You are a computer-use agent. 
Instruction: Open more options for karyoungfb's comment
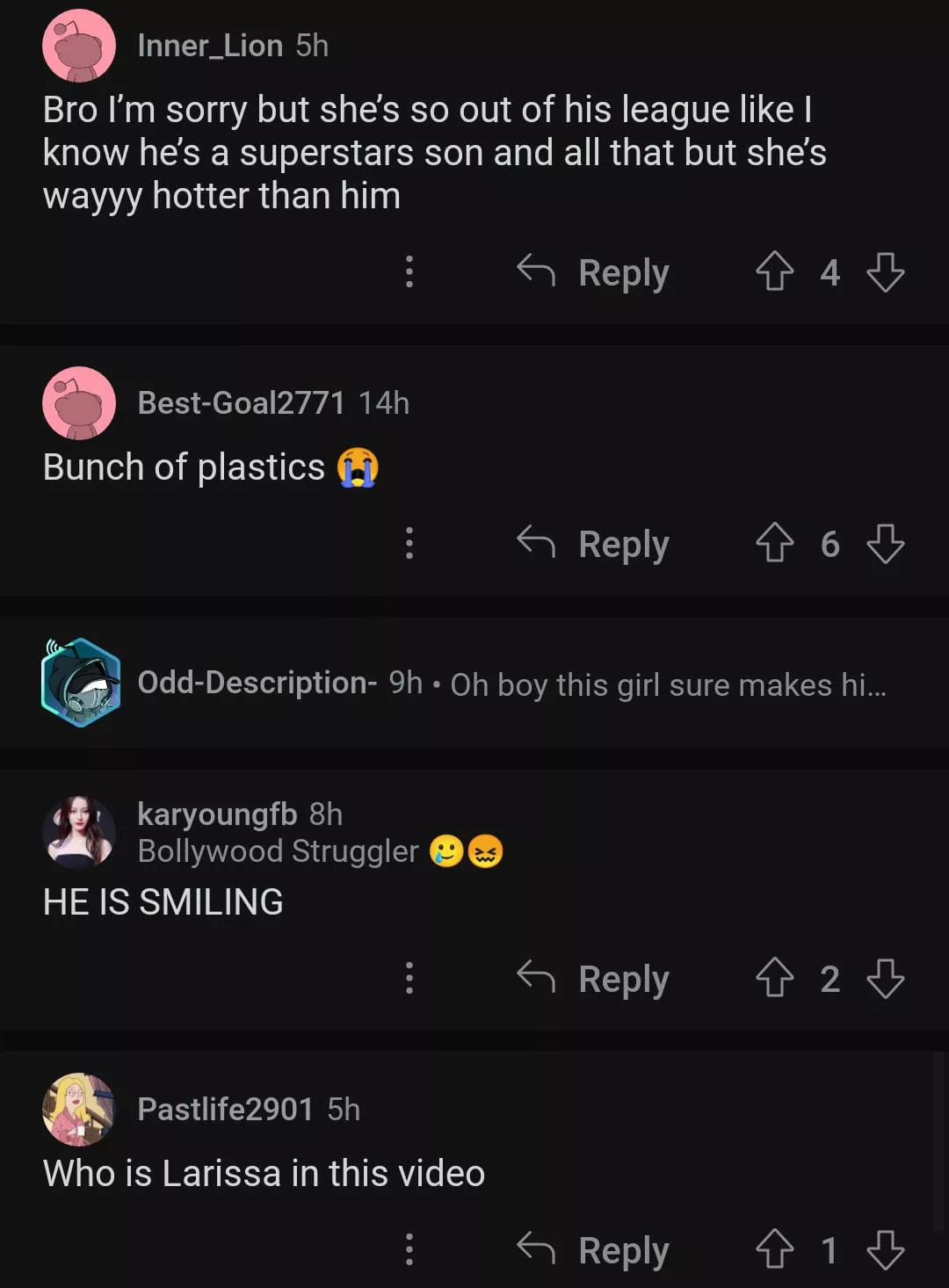pyautogui.click(x=409, y=979)
